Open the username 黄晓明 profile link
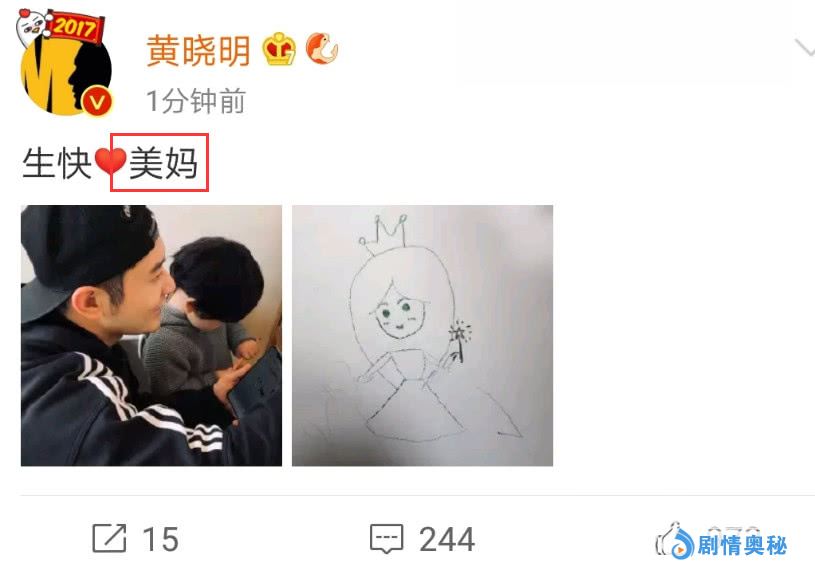 coord(198,50)
